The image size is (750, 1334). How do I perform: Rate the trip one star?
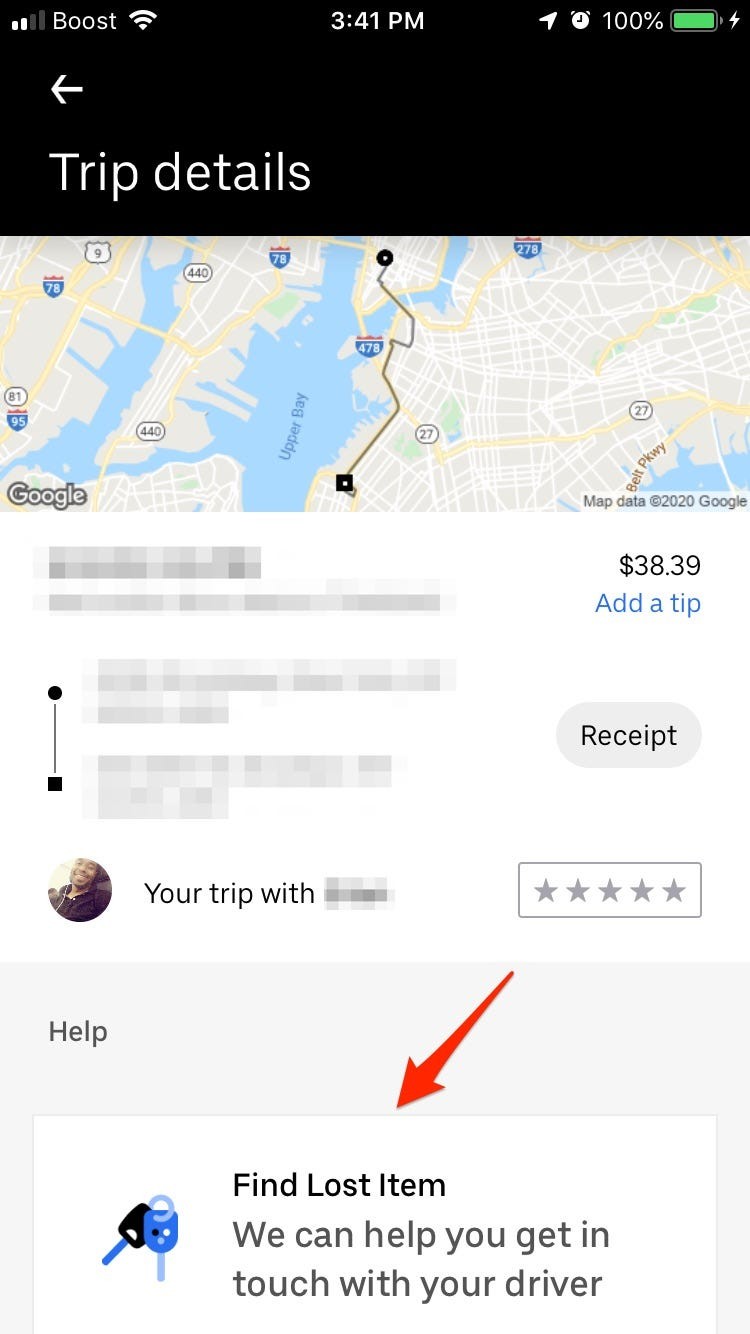546,890
